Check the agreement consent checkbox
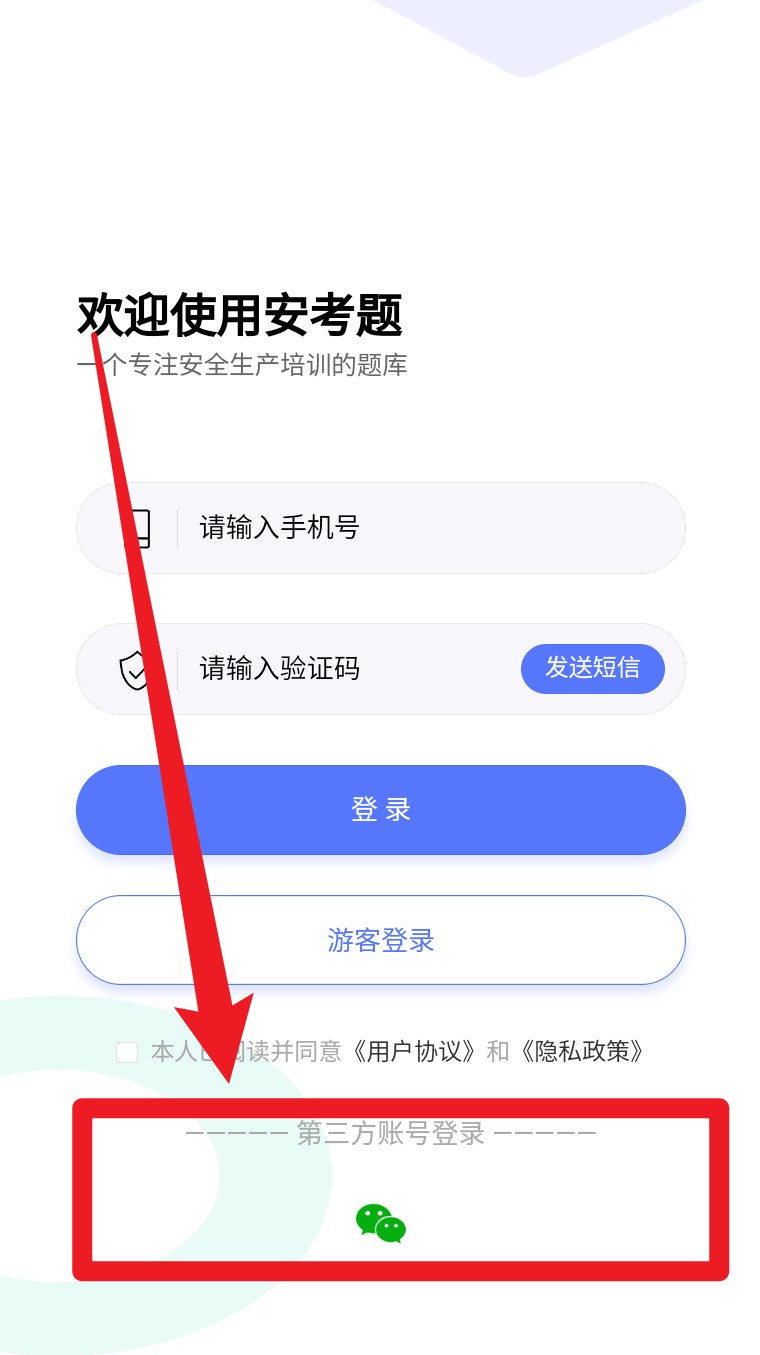The height and width of the screenshot is (1355, 760). 127,1052
